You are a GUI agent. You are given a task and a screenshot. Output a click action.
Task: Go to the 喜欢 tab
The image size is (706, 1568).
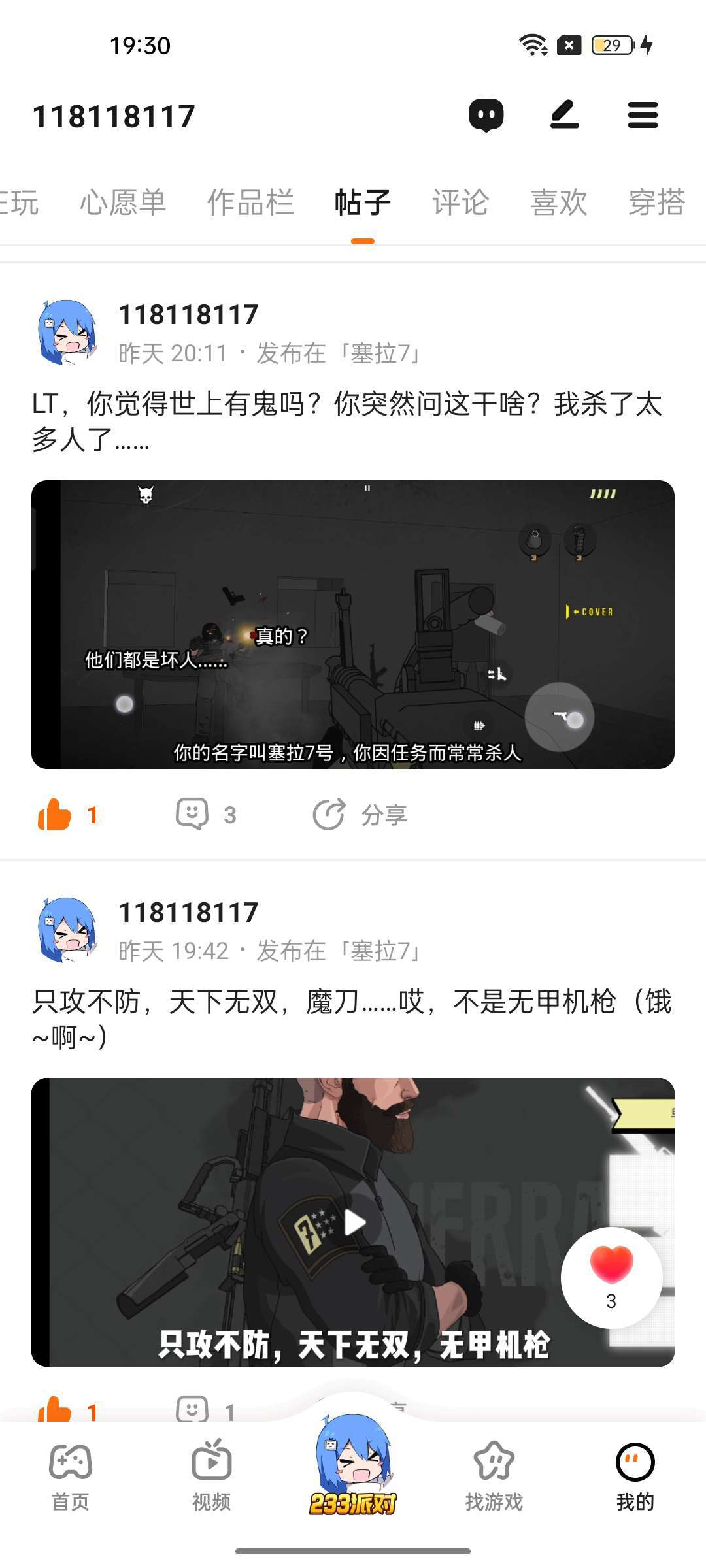(559, 203)
